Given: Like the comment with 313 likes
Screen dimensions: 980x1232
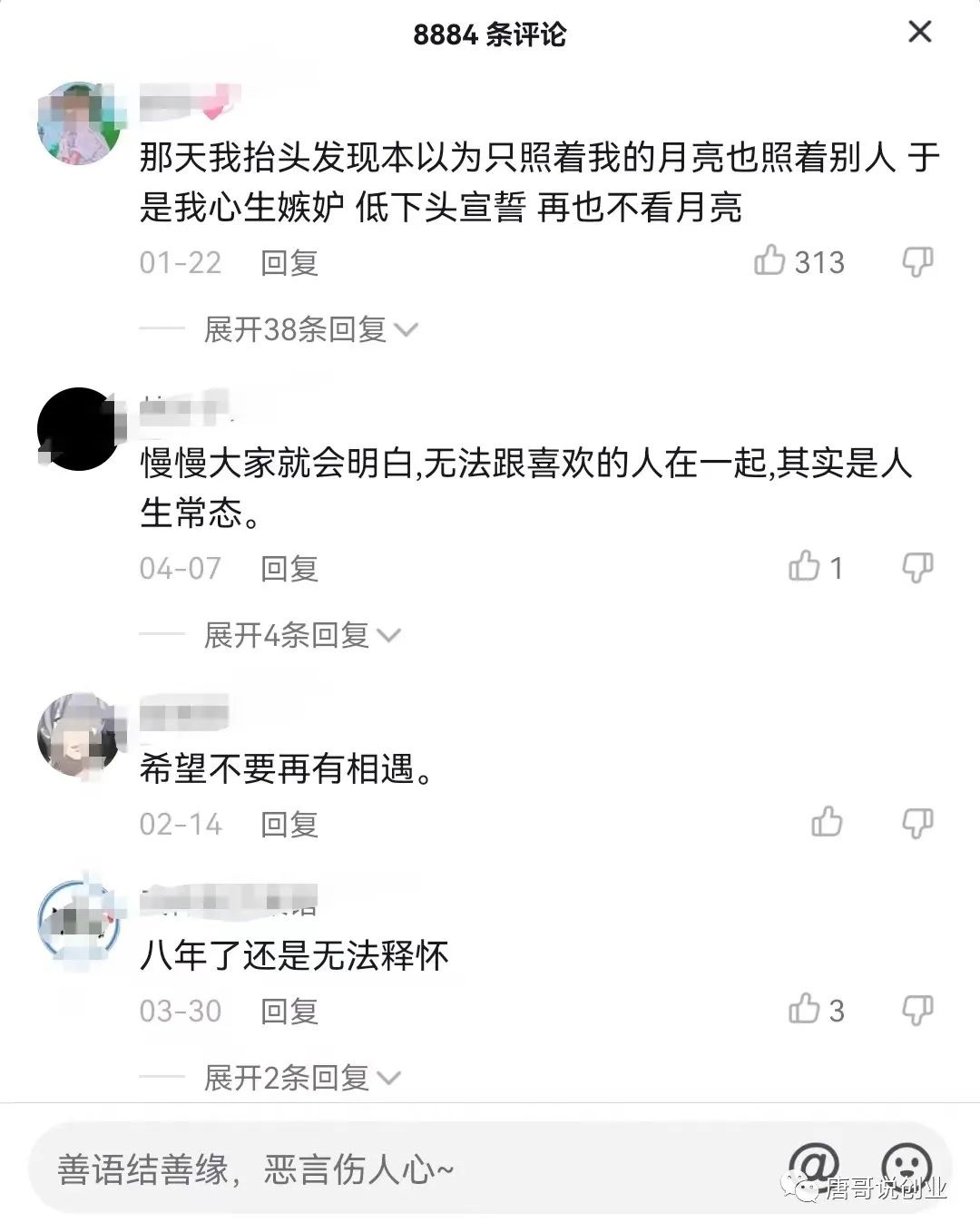Looking at the screenshot, I should point(769,261).
